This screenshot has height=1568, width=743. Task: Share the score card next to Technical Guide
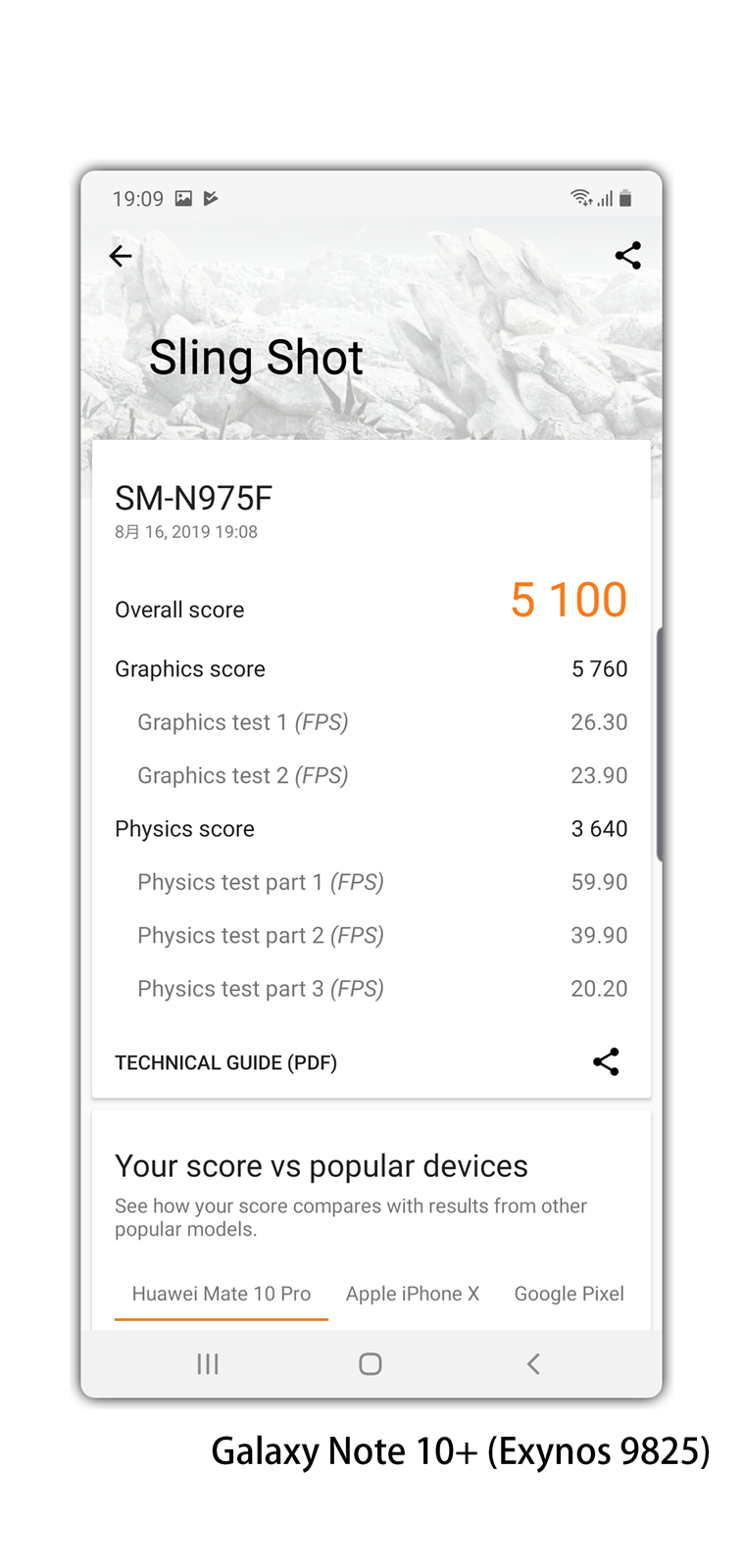[606, 1061]
